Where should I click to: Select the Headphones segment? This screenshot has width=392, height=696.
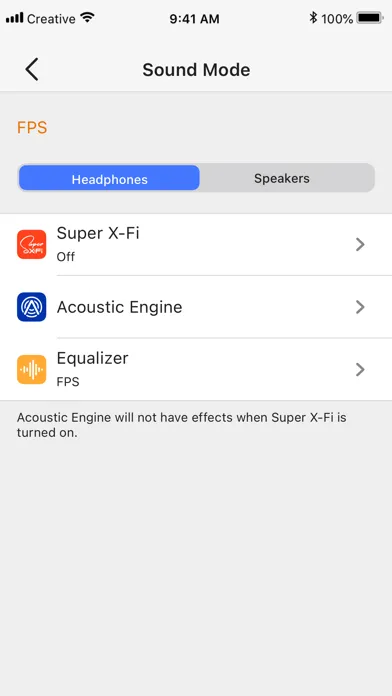109,178
